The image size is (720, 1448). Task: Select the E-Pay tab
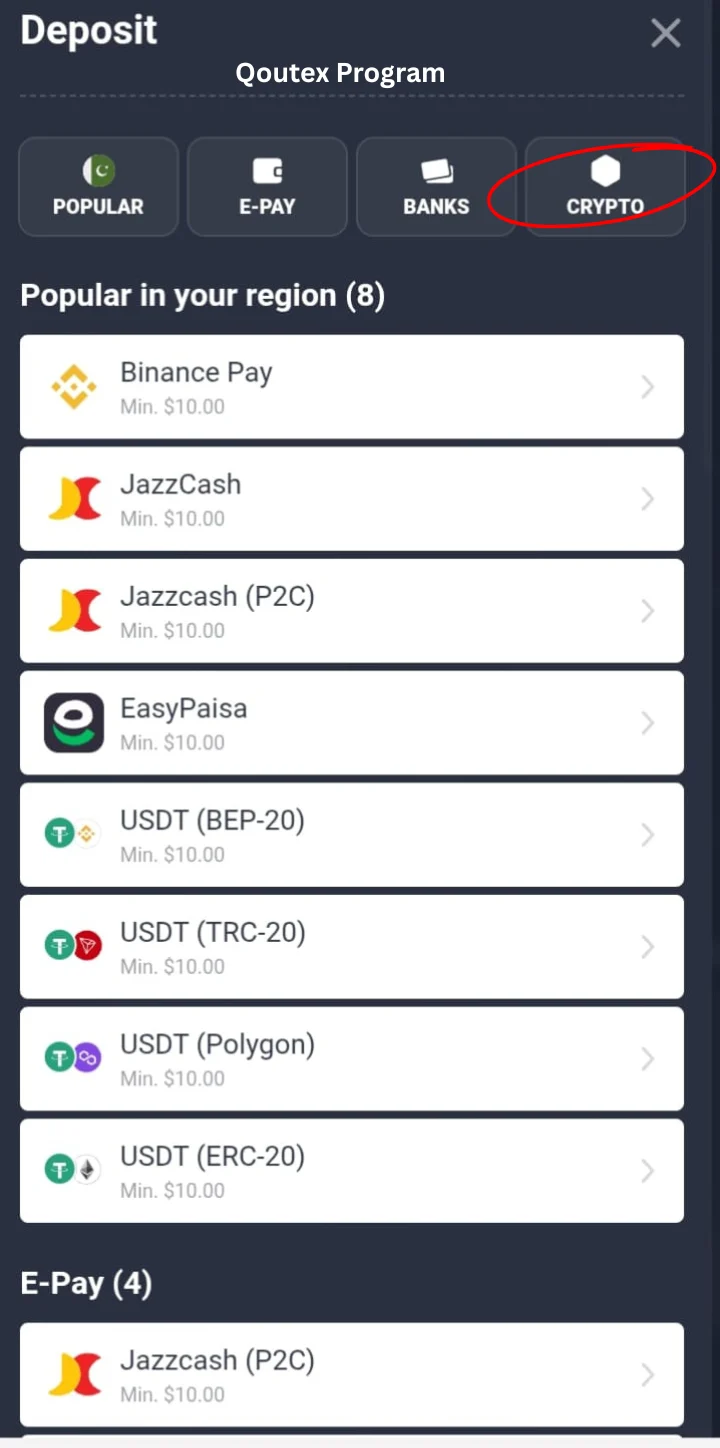pyautogui.click(x=267, y=187)
